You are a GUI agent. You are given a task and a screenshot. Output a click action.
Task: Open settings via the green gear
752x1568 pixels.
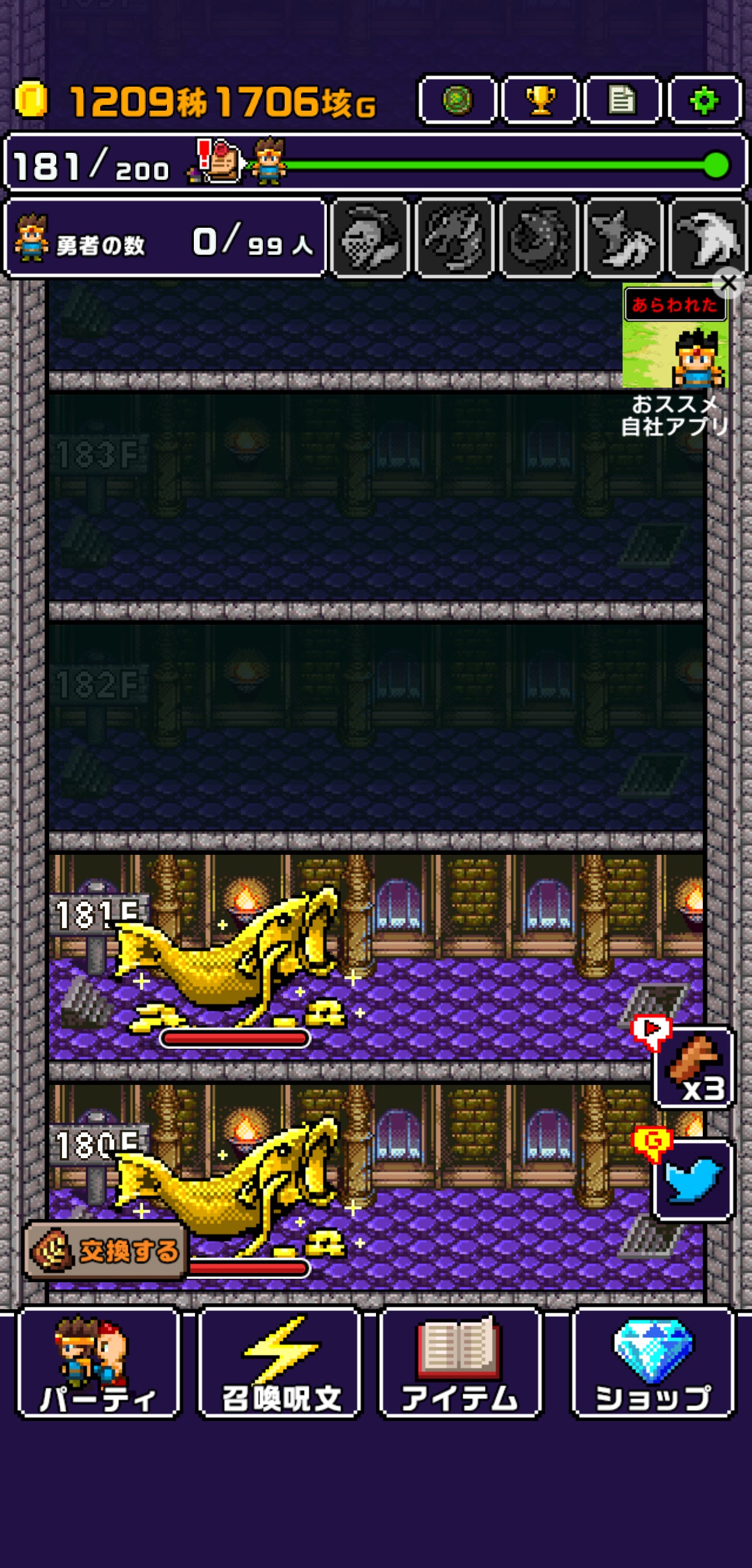705,100
